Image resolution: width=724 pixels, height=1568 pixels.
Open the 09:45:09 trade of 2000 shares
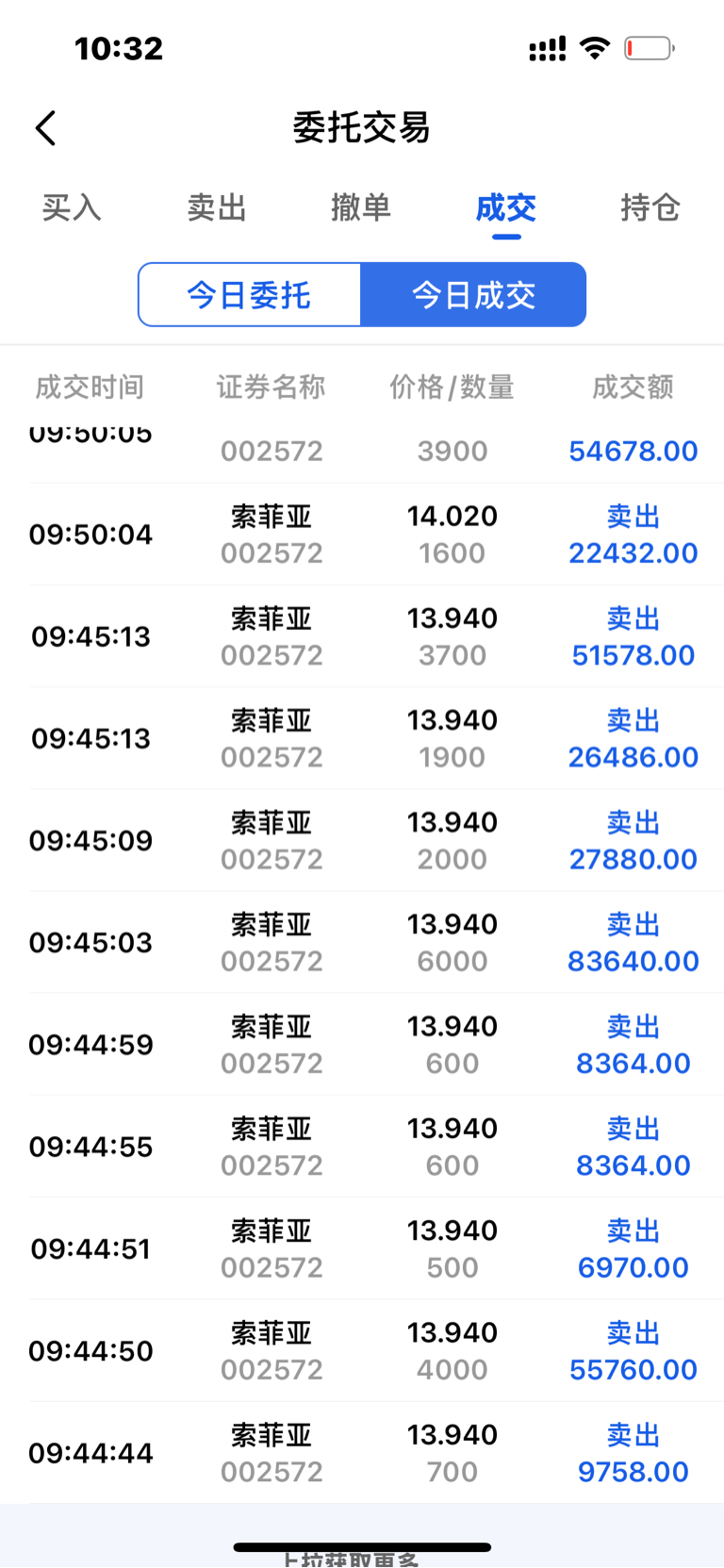362,840
